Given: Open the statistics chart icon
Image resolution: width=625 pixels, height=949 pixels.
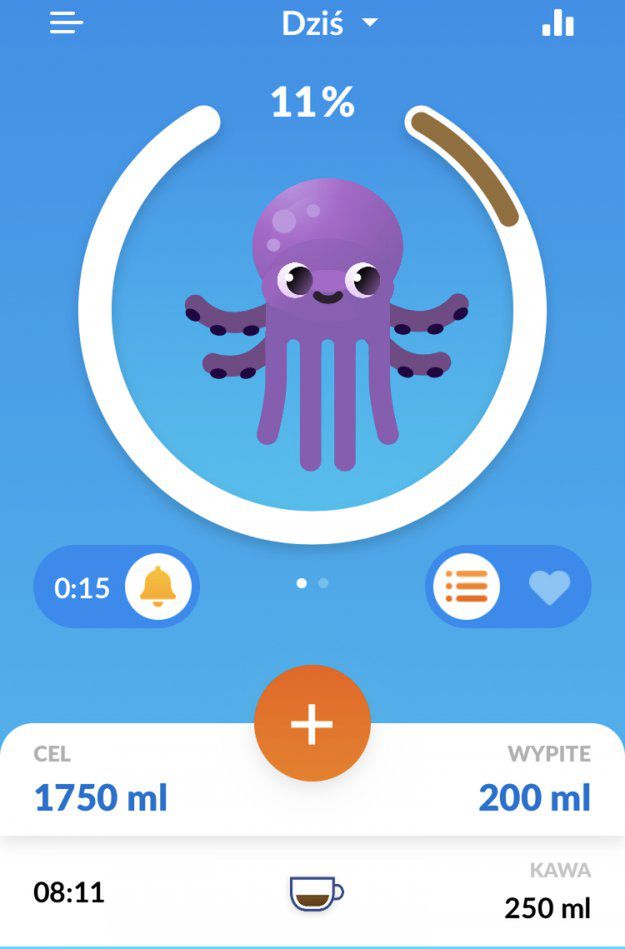Looking at the screenshot, I should pyautogui.click(x=558, y=23).
